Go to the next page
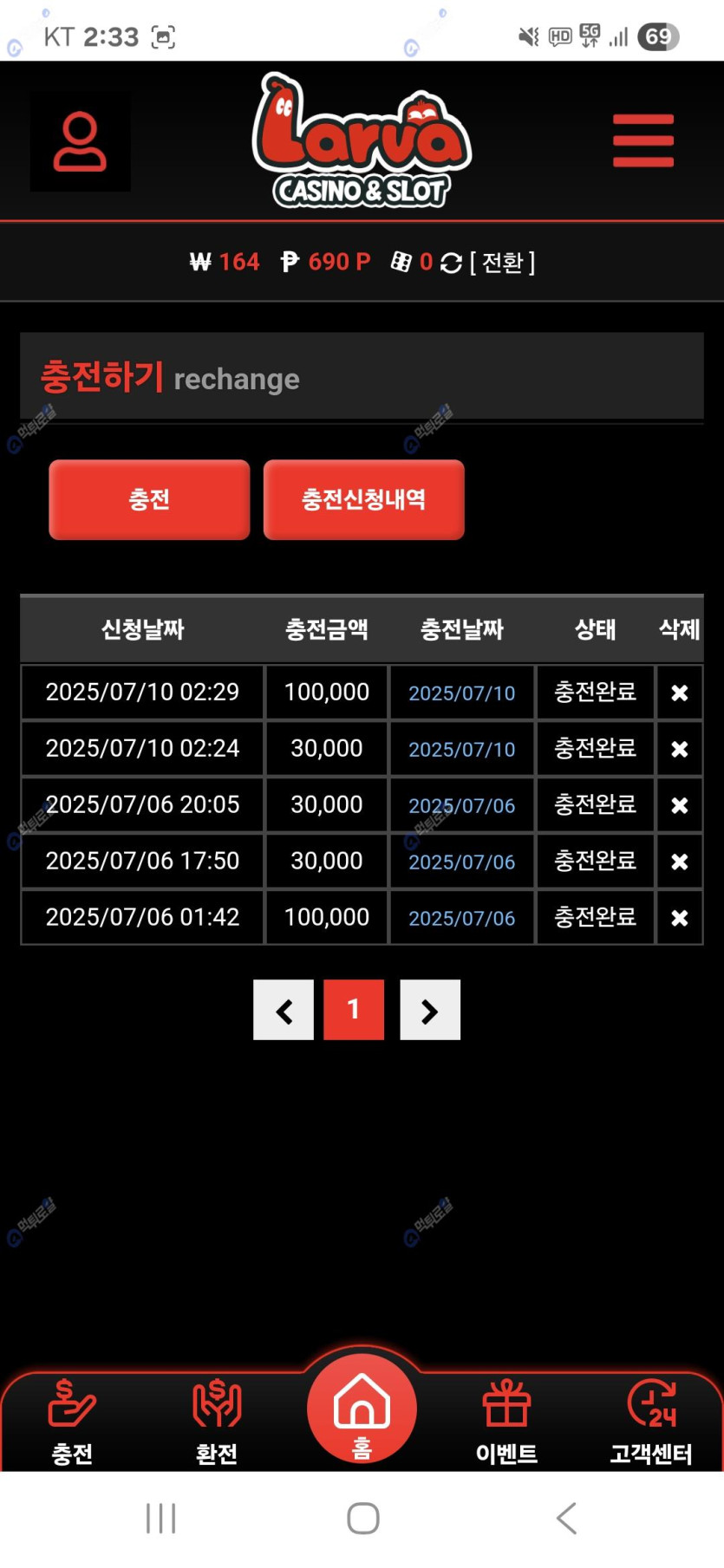The height and width of the screenshot is (1568, 724). coord(430,1010)
